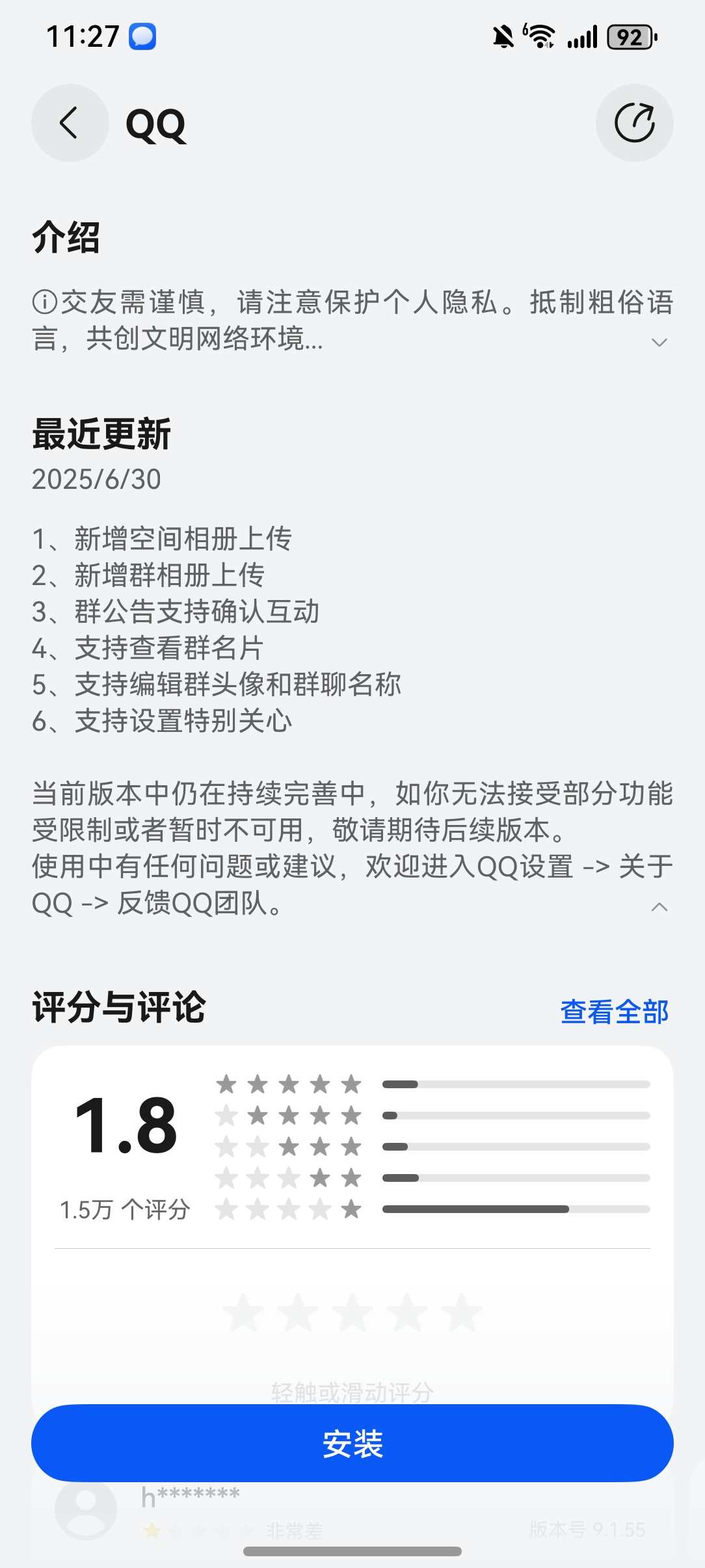Go back from the QQ page
The image size is (705, 1568).
point(70,123)
